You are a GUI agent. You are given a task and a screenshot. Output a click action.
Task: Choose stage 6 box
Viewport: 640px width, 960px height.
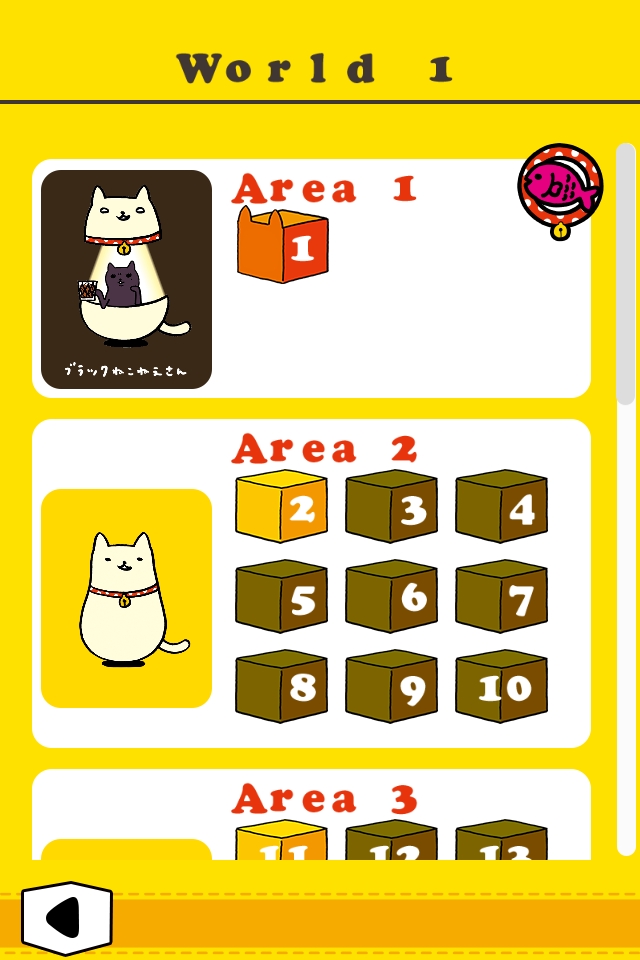click(392, 597)
